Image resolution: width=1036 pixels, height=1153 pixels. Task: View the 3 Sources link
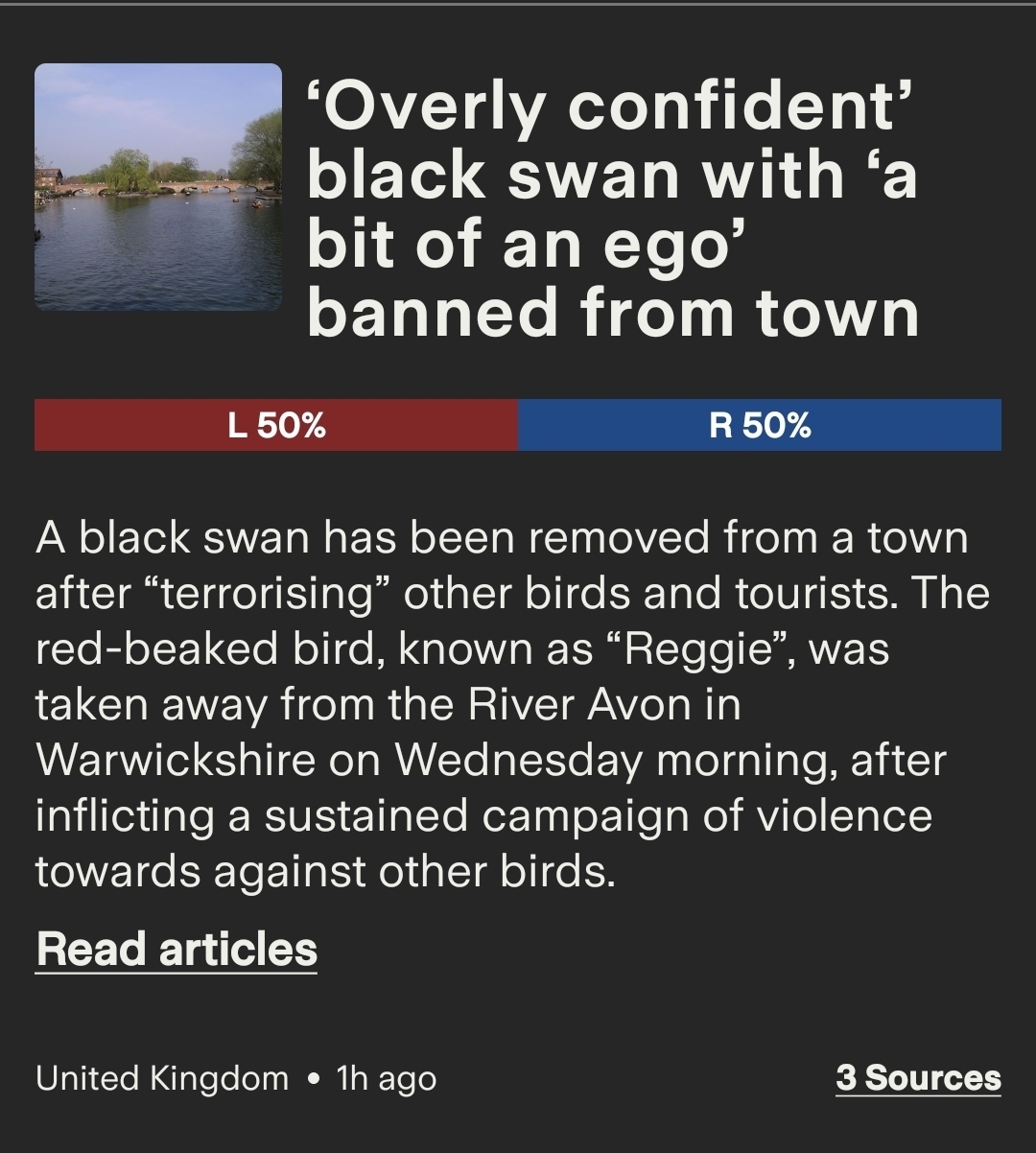917,1077
